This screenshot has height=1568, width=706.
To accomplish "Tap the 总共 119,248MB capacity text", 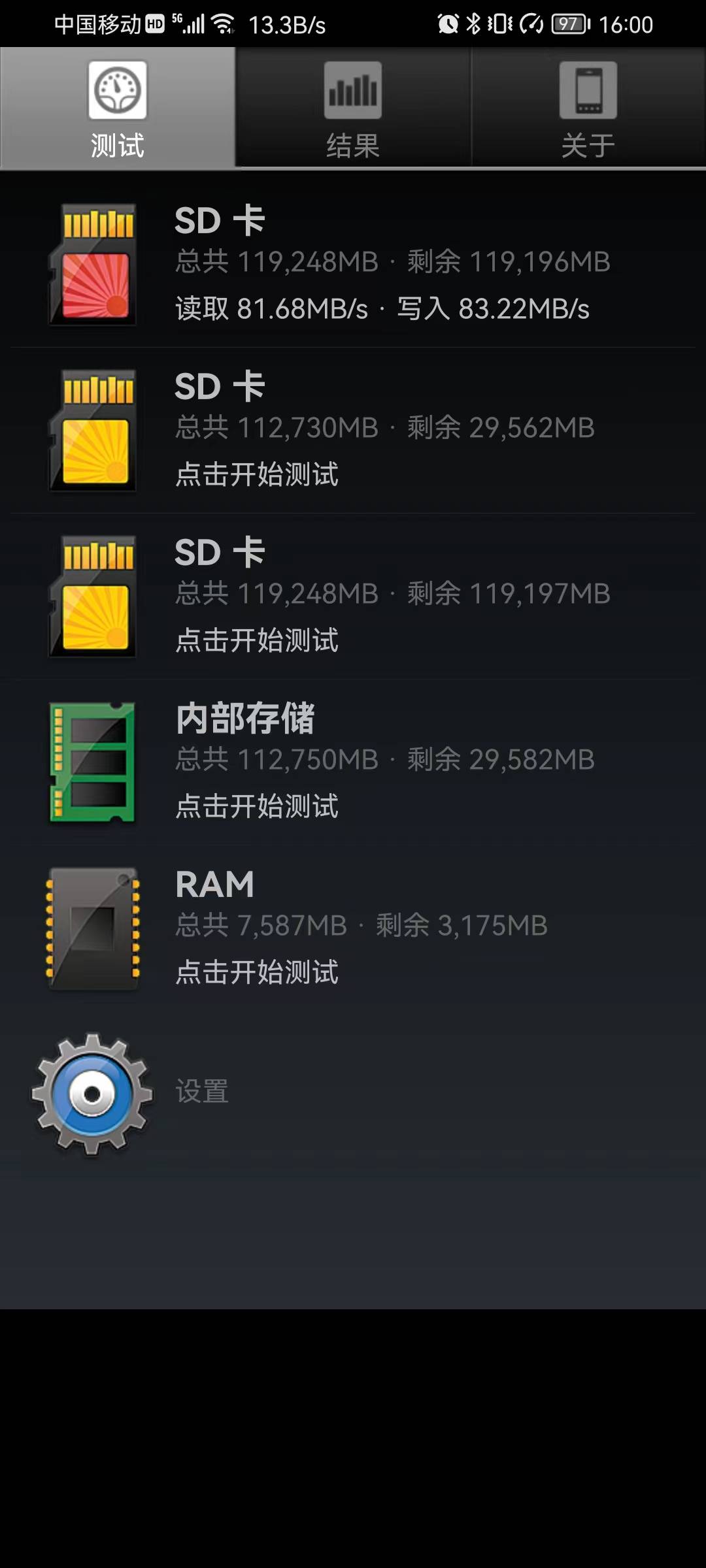I will click(275, 263).
